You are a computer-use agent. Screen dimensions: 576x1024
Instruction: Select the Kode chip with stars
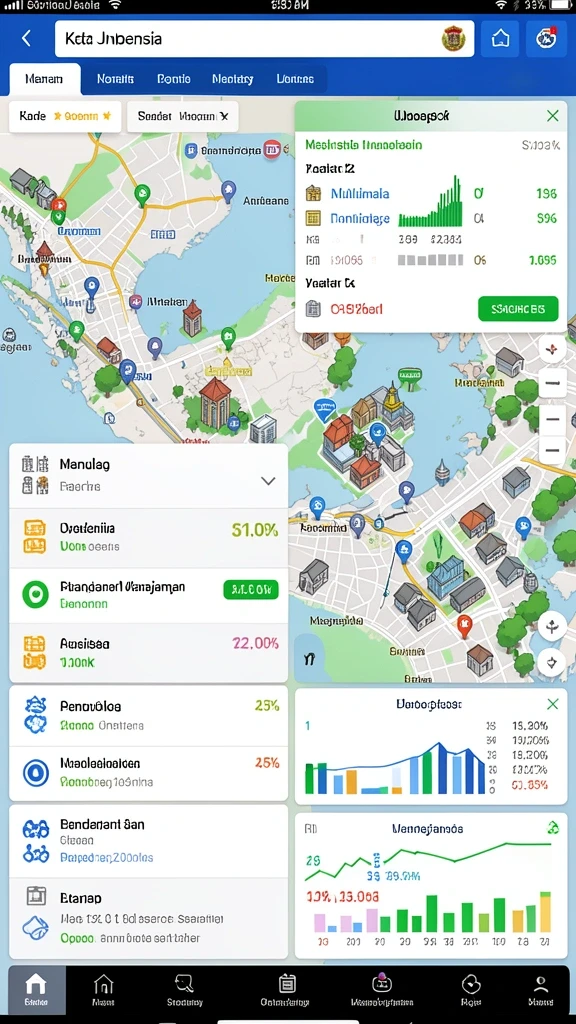65,116
